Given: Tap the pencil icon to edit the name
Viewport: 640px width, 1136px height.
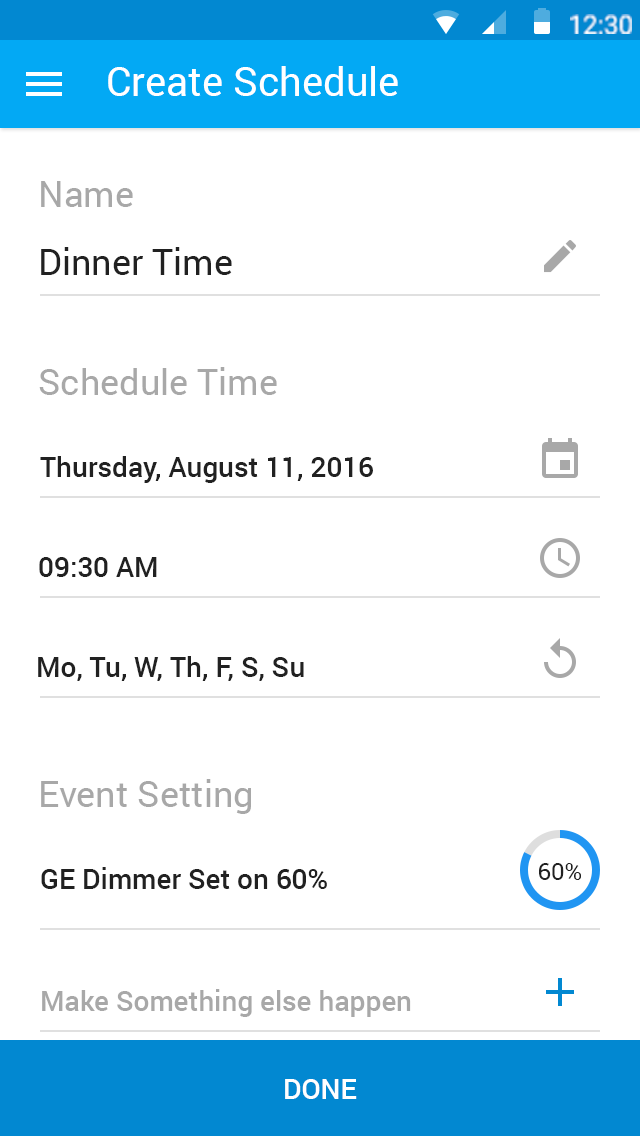Looking at the screenshot, I should tap(560, 256).
